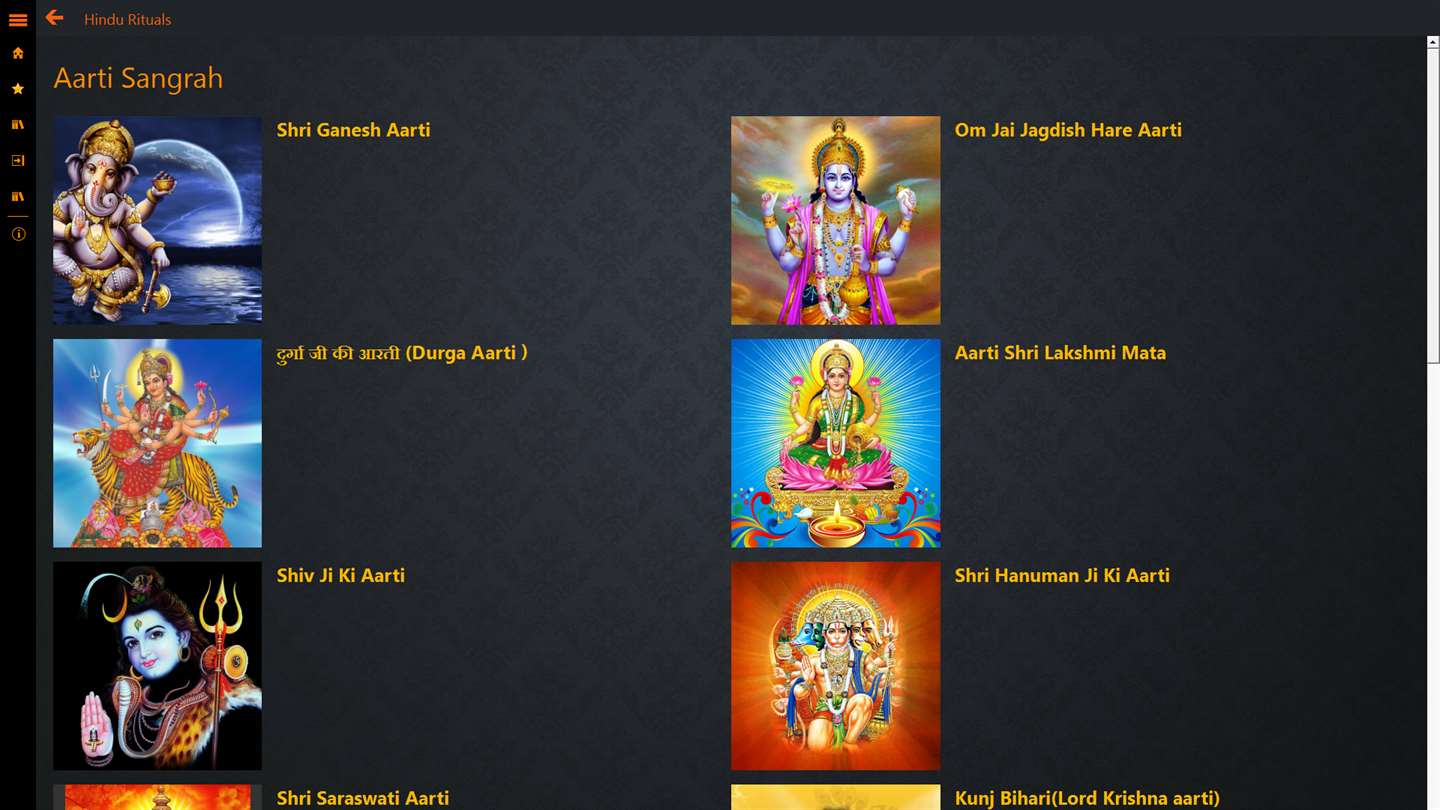The image size is (1440, 810).
Task: Open Shri Saraswati Aarti
Action: tap(362, 798)
